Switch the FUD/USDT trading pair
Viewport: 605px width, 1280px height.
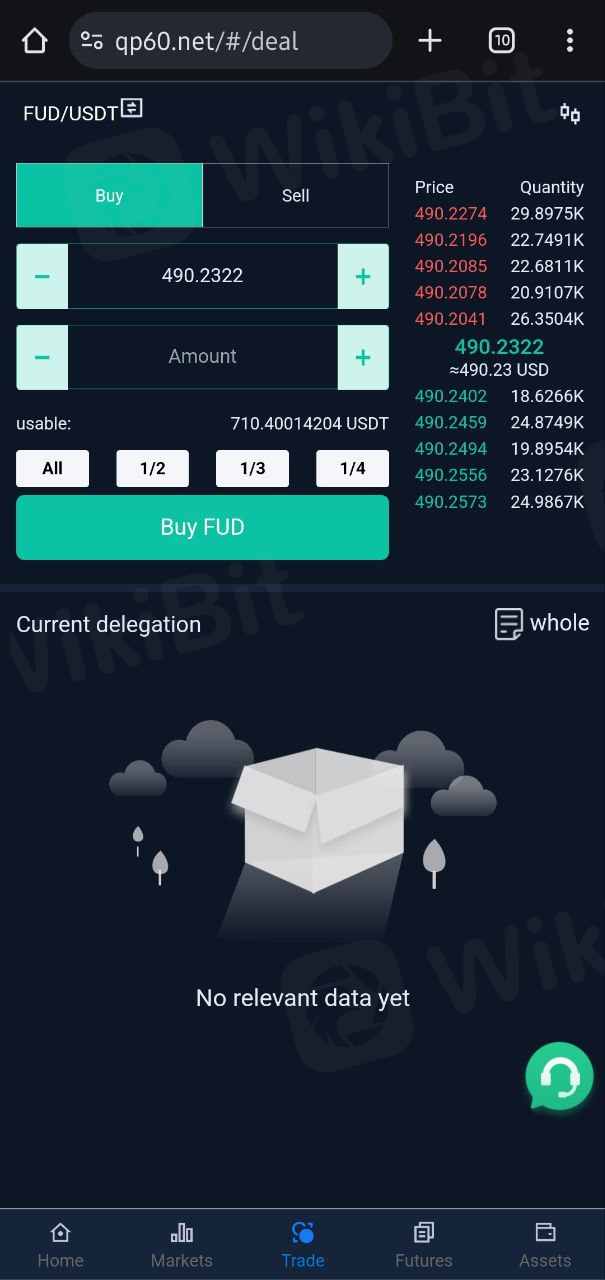coord(132,109)
